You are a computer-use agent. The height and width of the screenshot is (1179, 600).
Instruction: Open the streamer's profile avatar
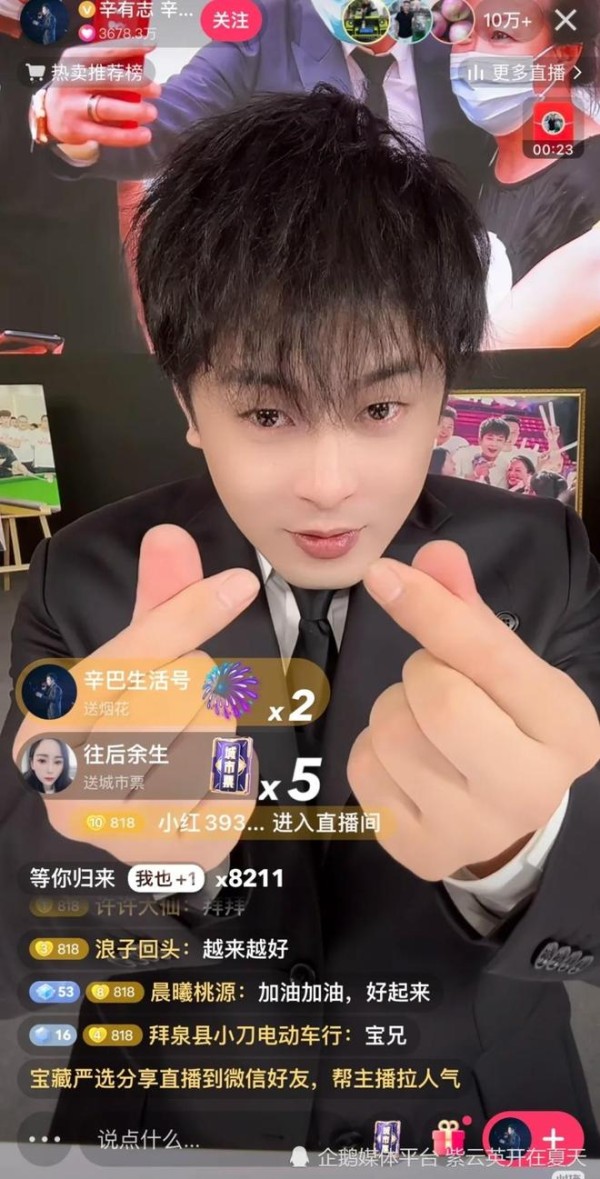click(45, 21)
